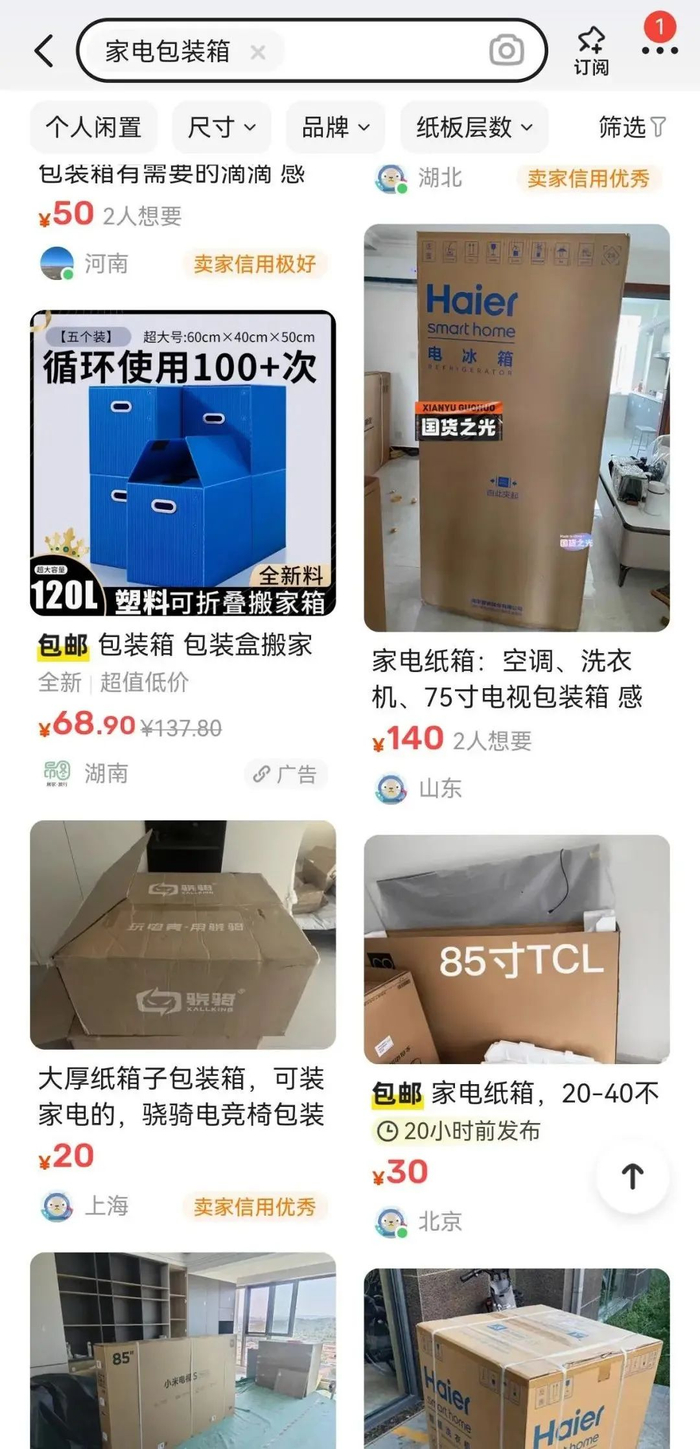
Task: Open the 85-inch 小米电视 box listing
Action: [x=183, y=1350]
